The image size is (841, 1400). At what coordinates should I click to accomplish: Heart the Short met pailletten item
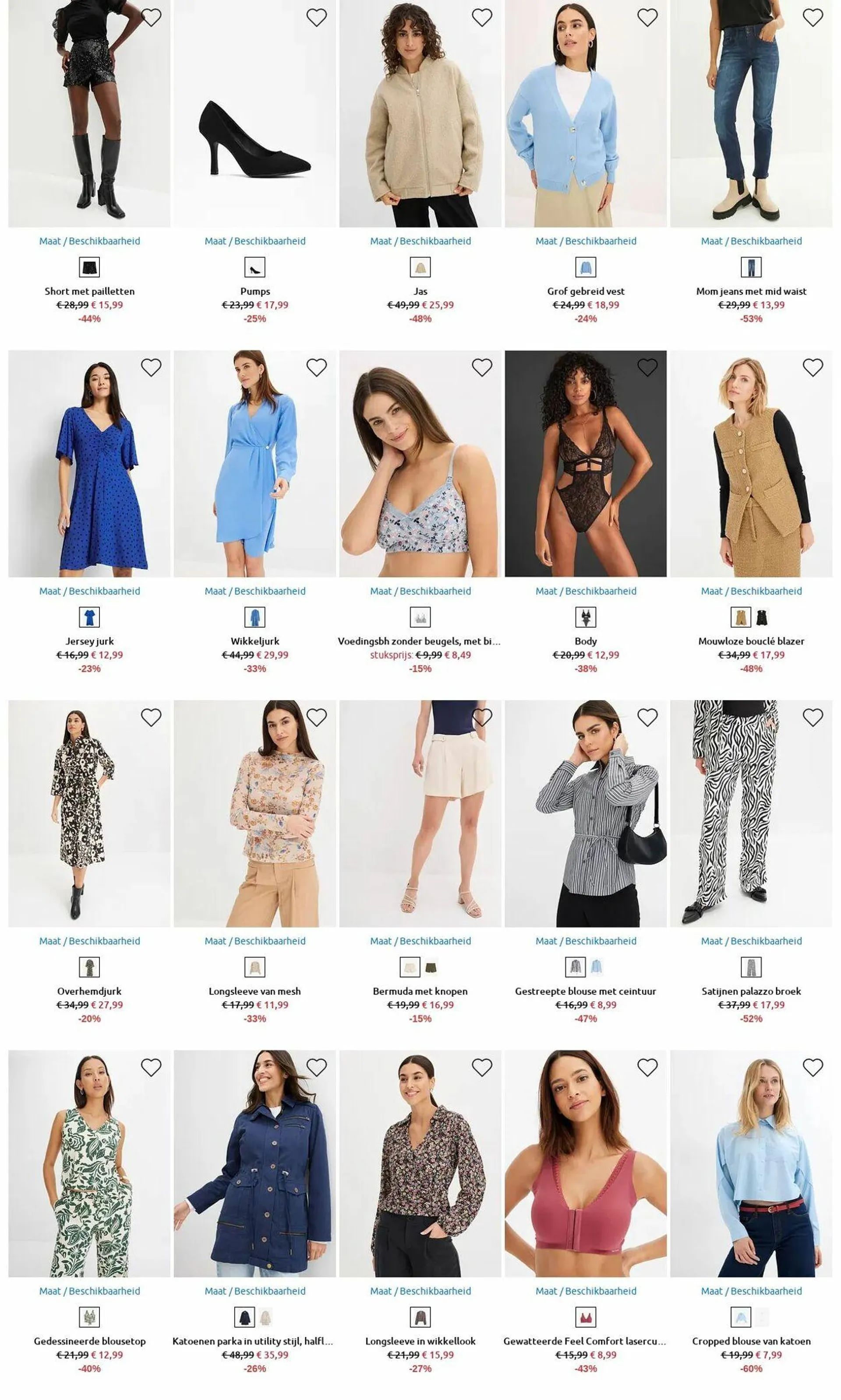click(x=151, y=18)
